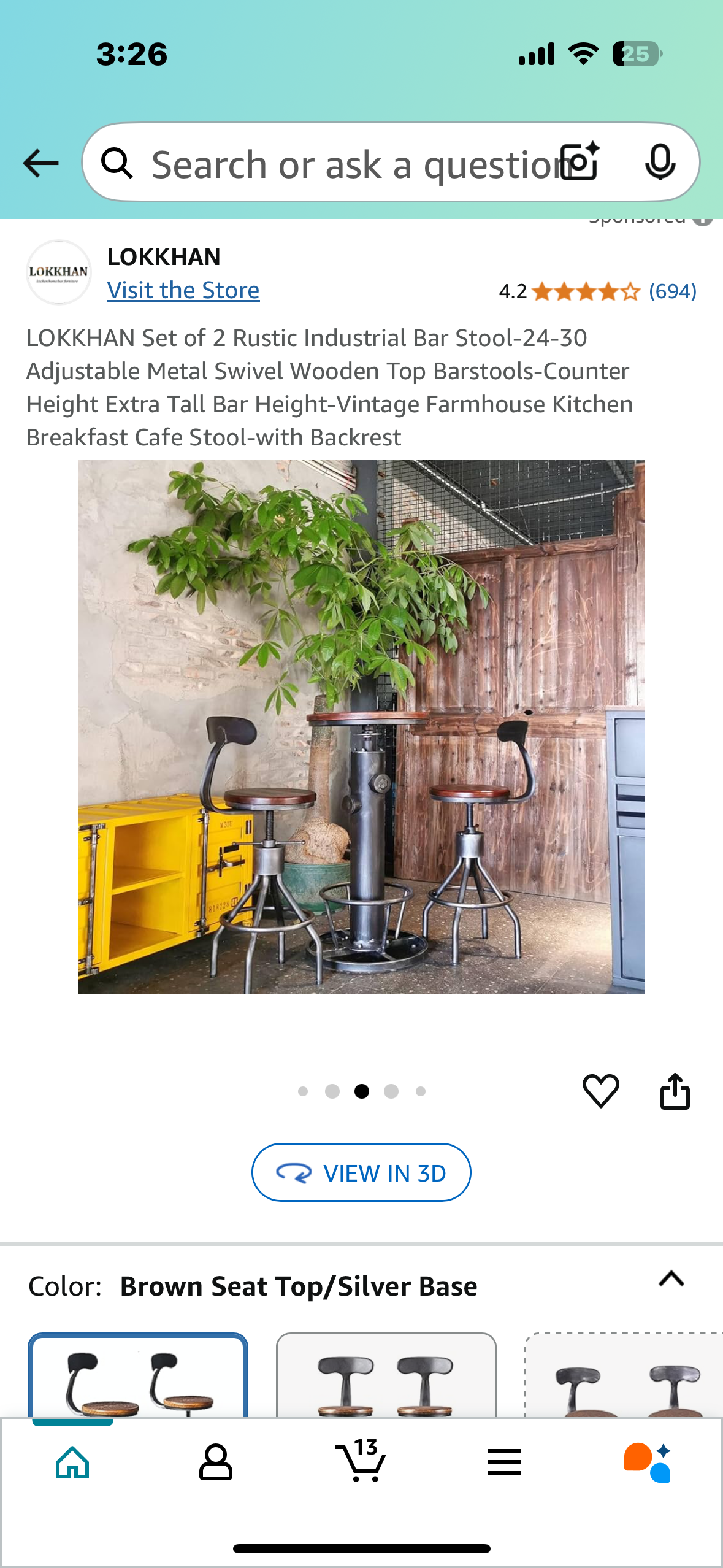The width and height of the screenshot is (723, 1568).
Task: Start voice search with microphone
Action: pyautogui.click(x=660, y=162)
